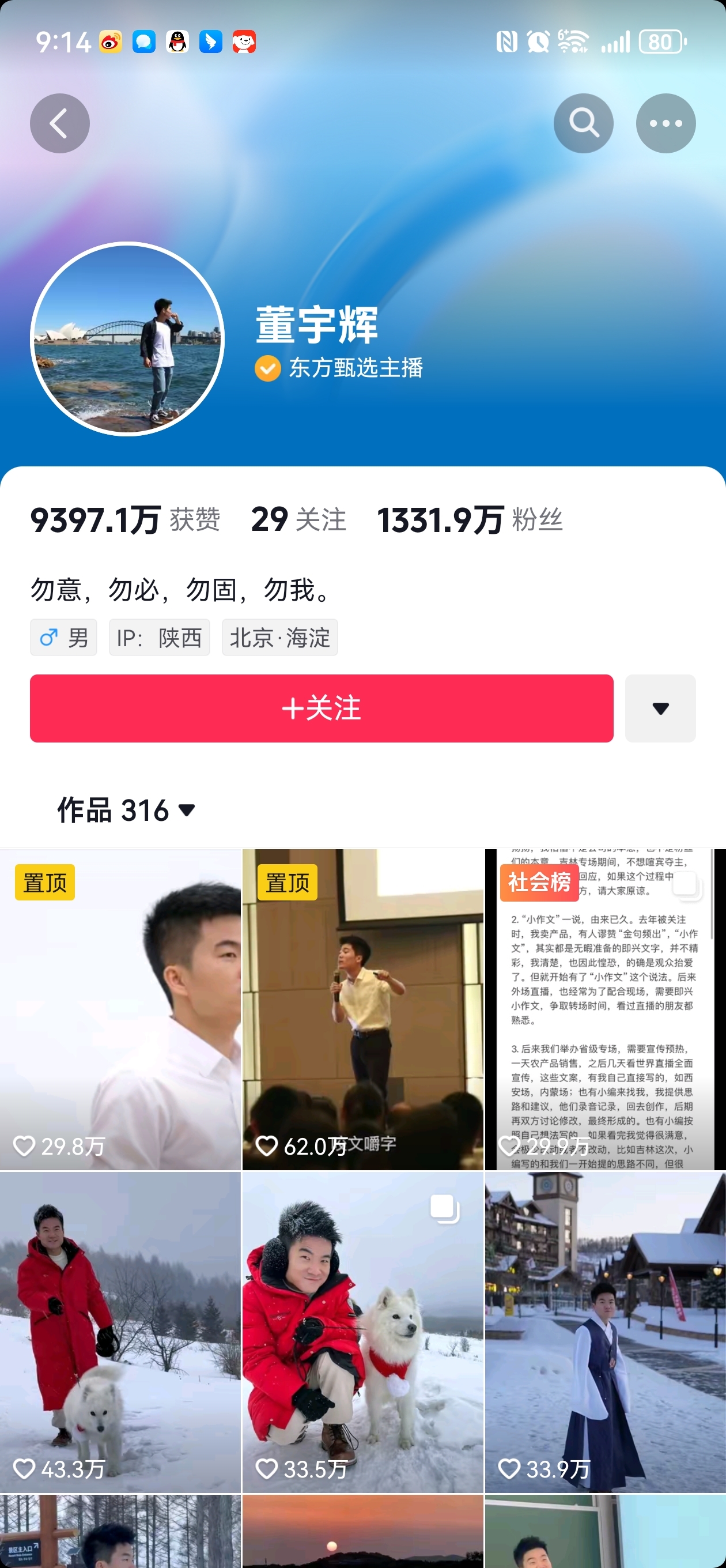
Task: Open pinned video with 29.8万 likes
Action: coord(120,1009)
